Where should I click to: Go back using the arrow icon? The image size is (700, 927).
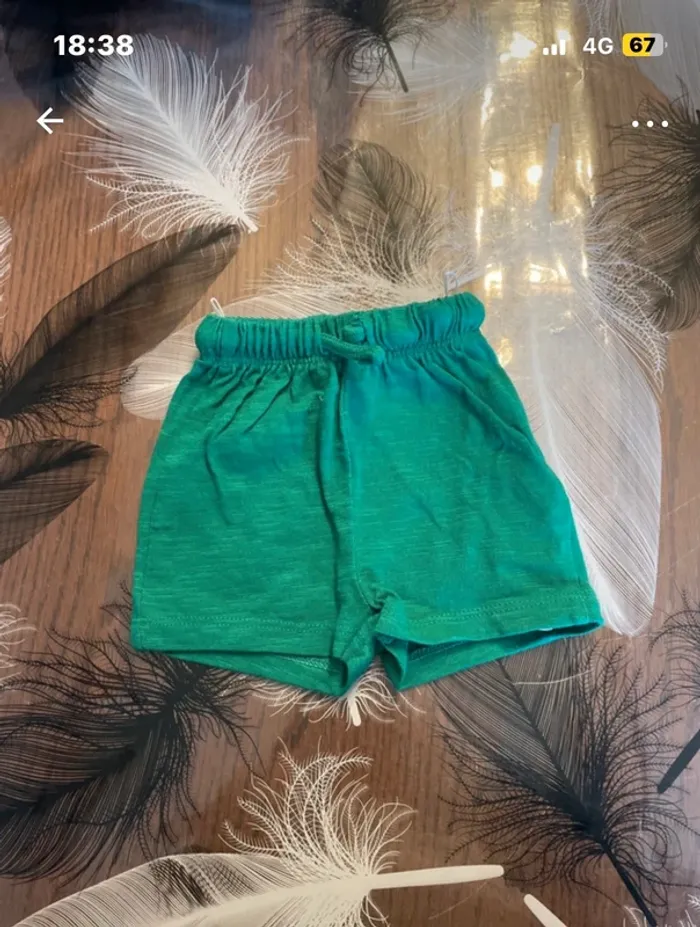[x=49, y=121]
